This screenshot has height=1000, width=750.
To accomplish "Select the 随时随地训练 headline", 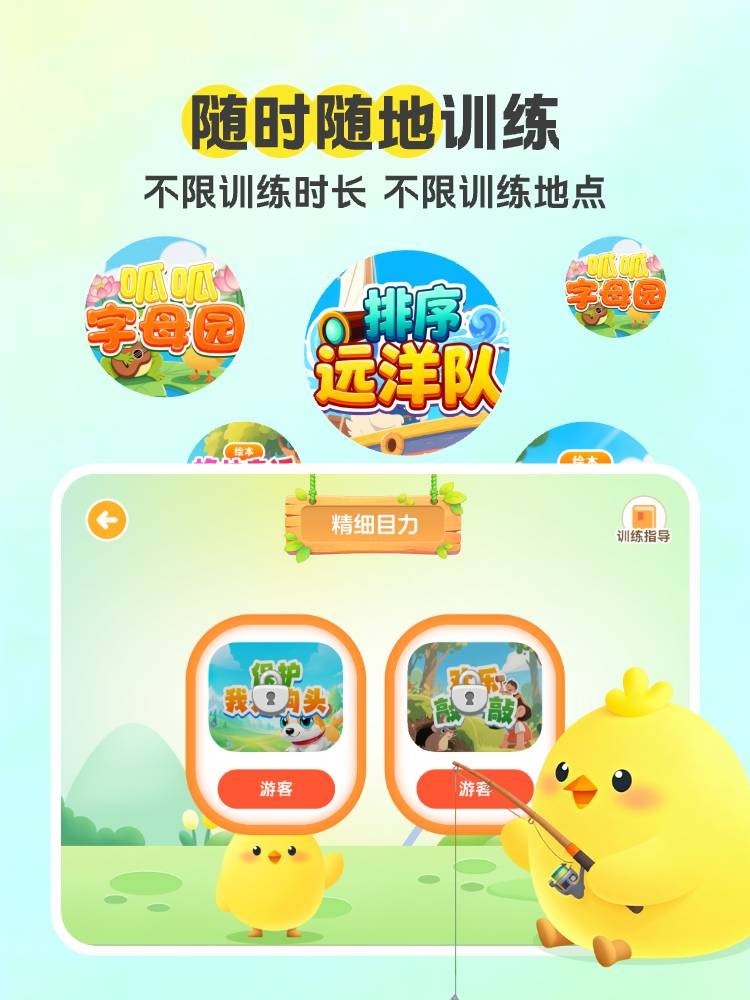I will pyautogui.click(x=375, y=120).
